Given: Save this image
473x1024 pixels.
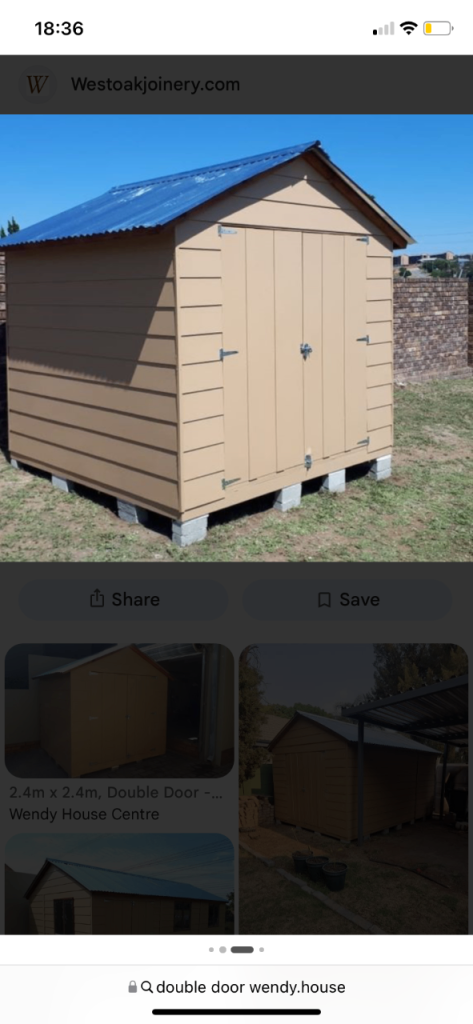Looking at the screenshot, I should click(x=348, y=600).
